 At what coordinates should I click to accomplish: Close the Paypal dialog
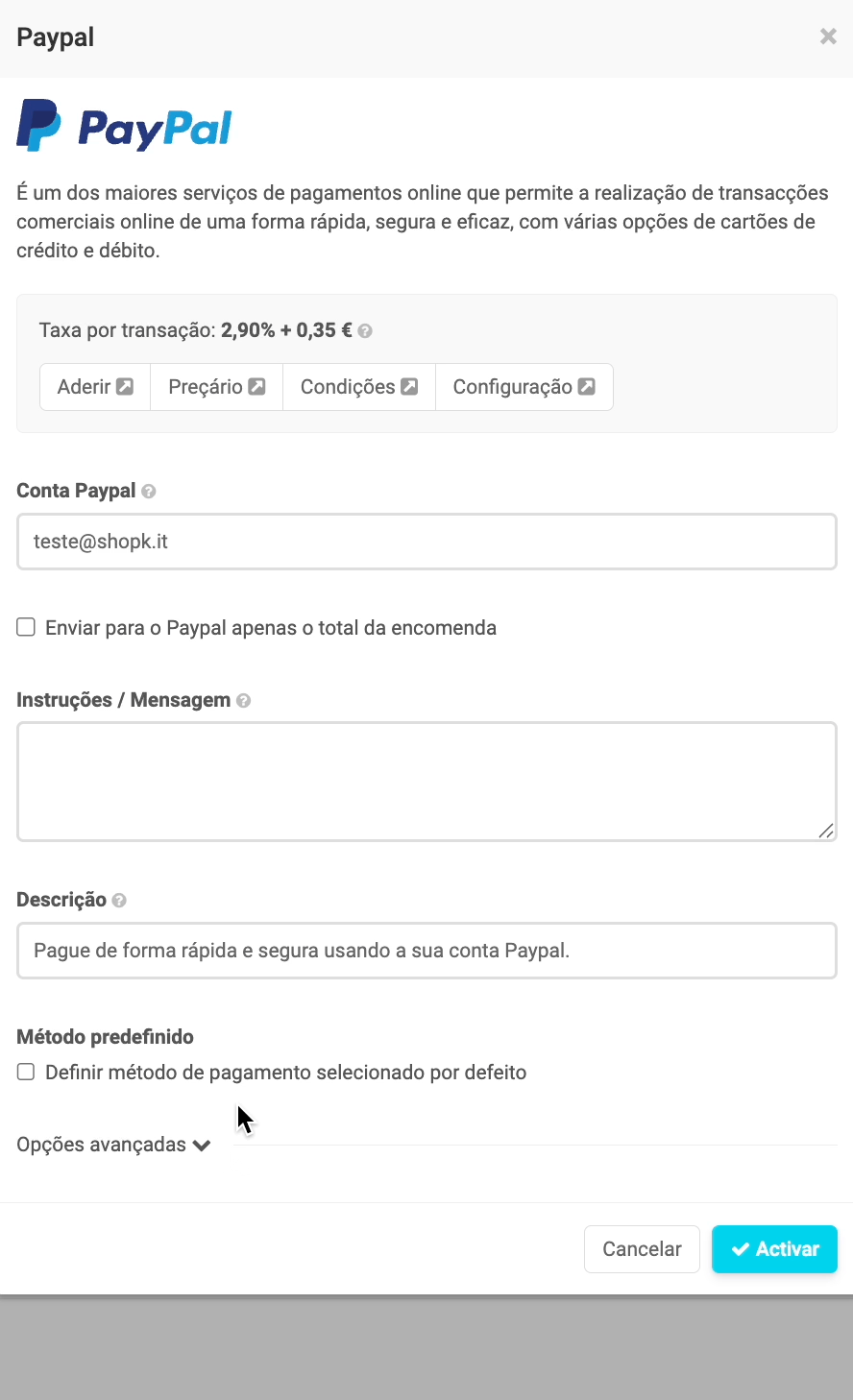(827, 36)
